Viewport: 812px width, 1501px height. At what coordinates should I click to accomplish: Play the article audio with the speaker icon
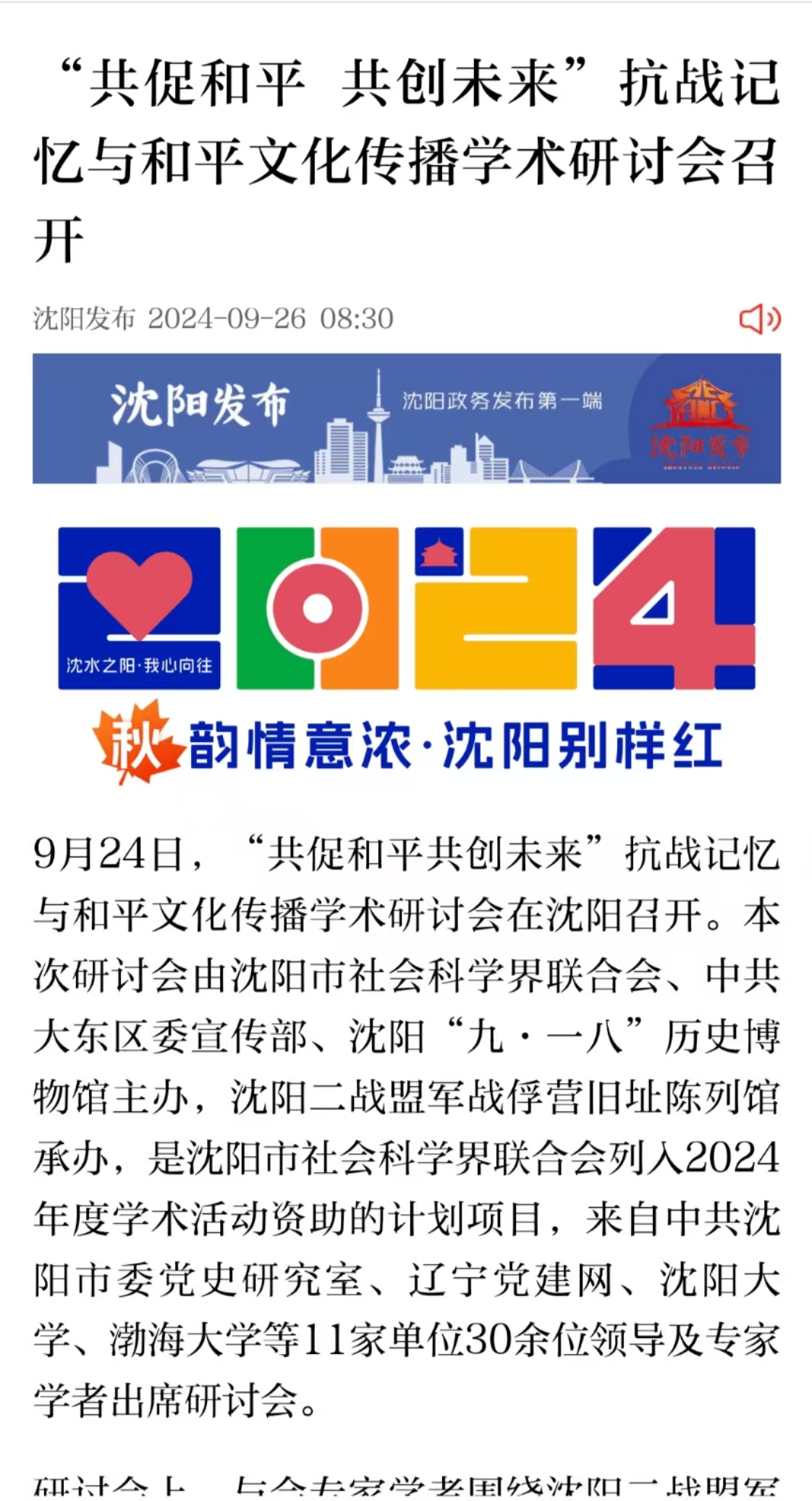(759, 319)
